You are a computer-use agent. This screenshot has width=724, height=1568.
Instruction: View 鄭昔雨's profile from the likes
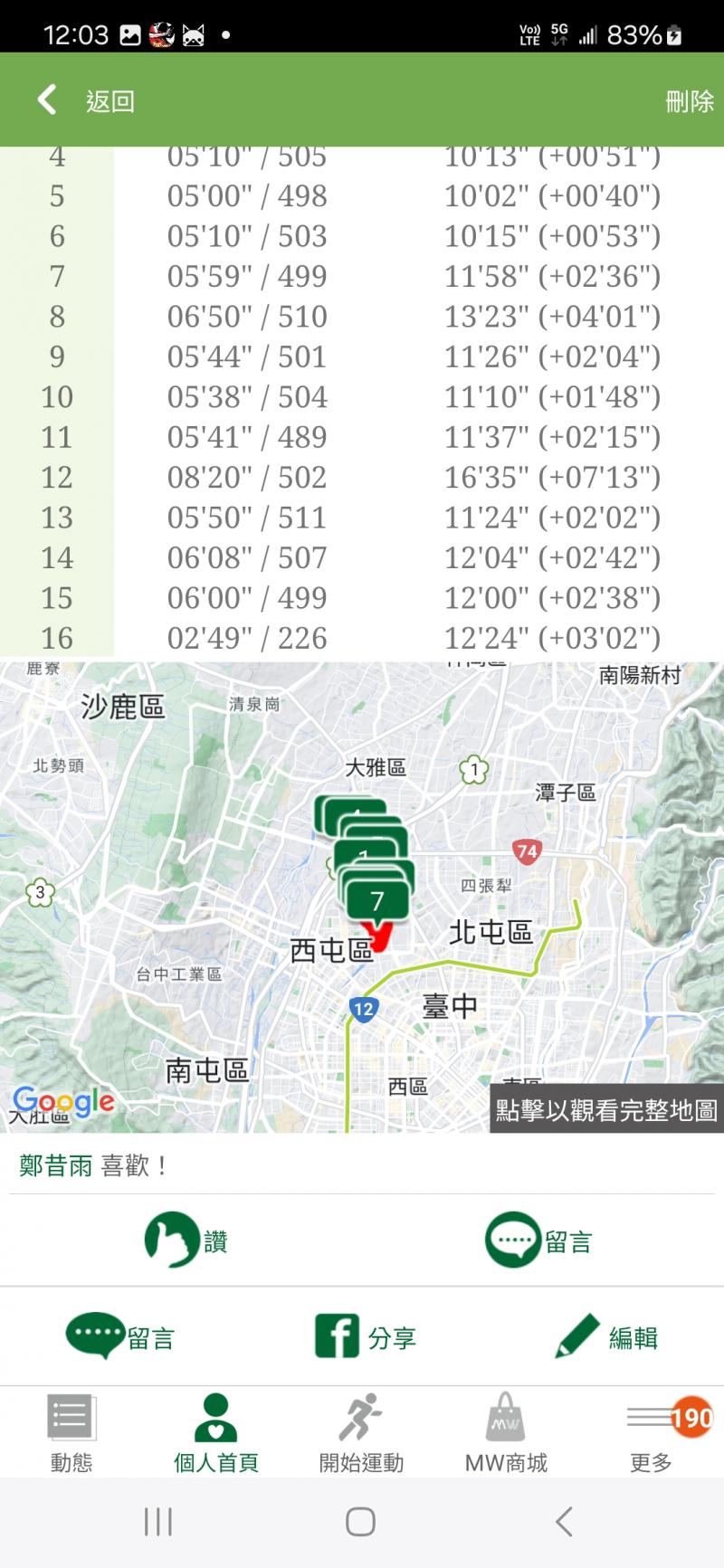55,1165
